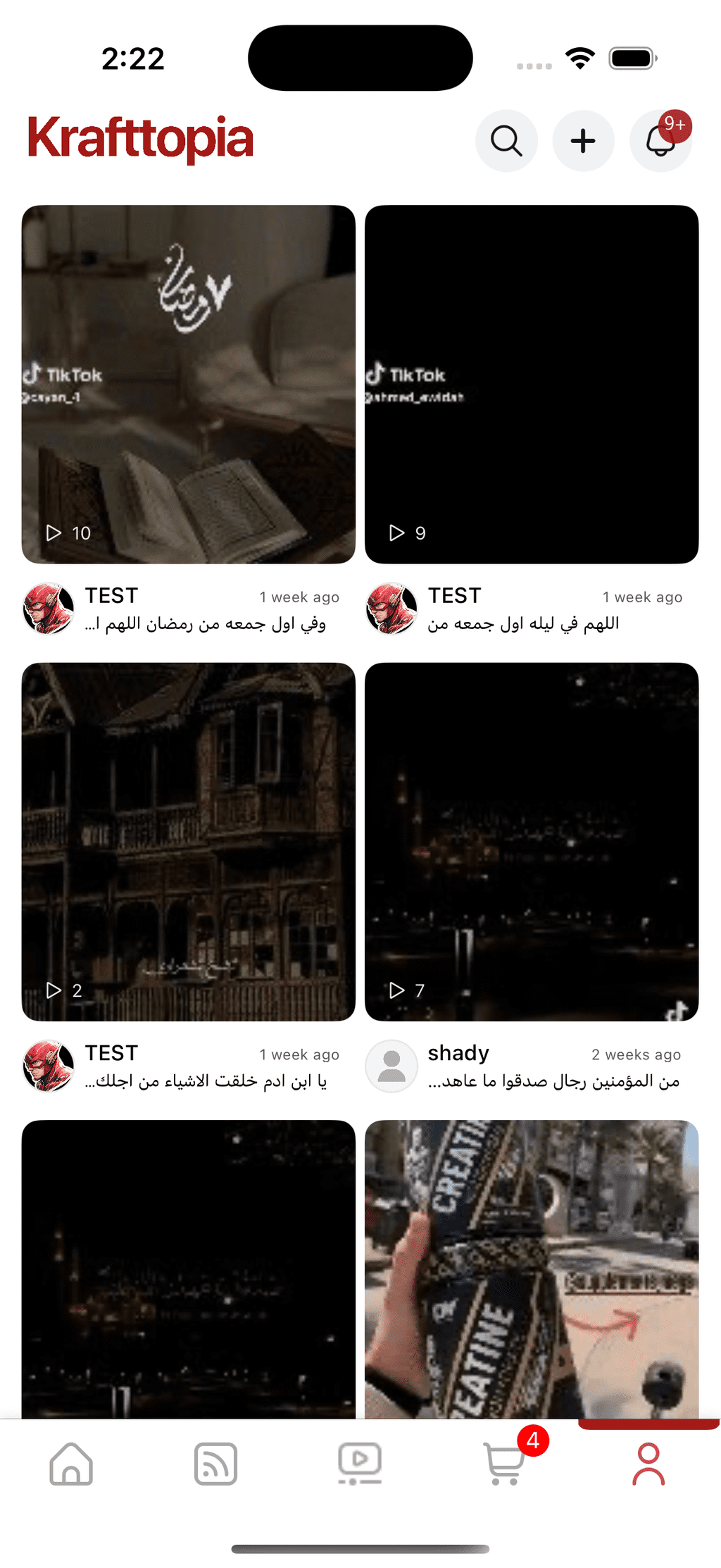721x1568 pixels.
Task: Open the shopping cart tab
Action: click(x=504, y=1464)
